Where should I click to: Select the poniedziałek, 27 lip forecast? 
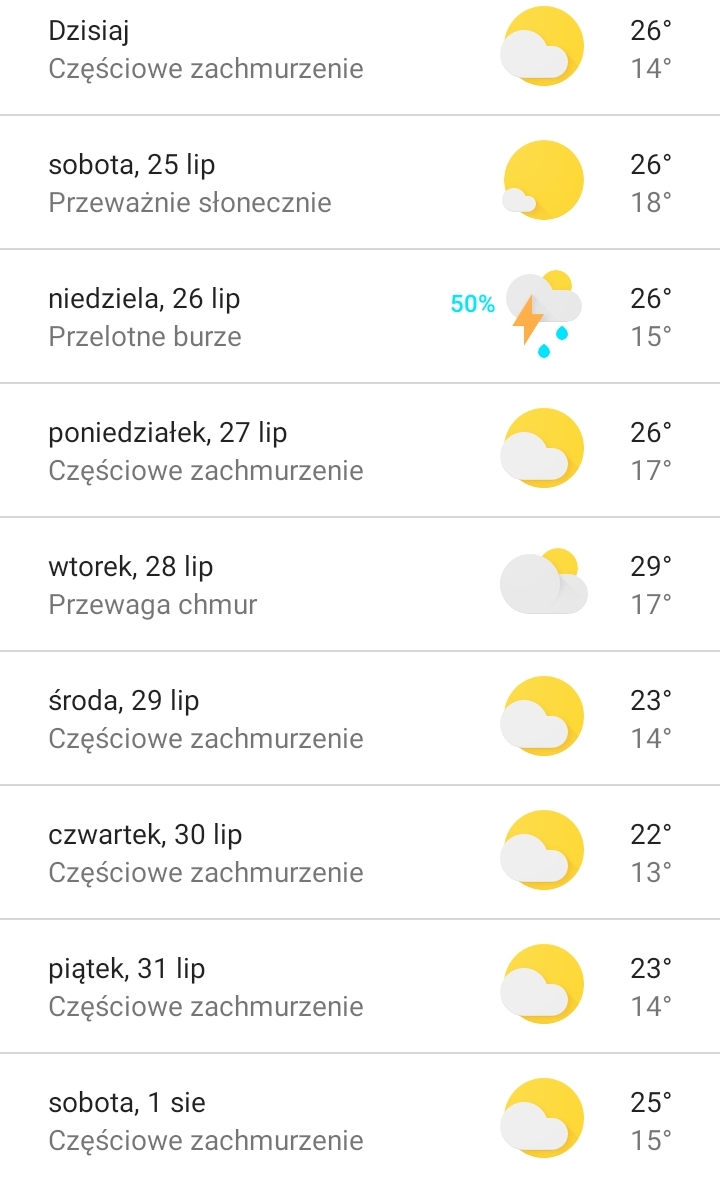(x=360, y=450)
